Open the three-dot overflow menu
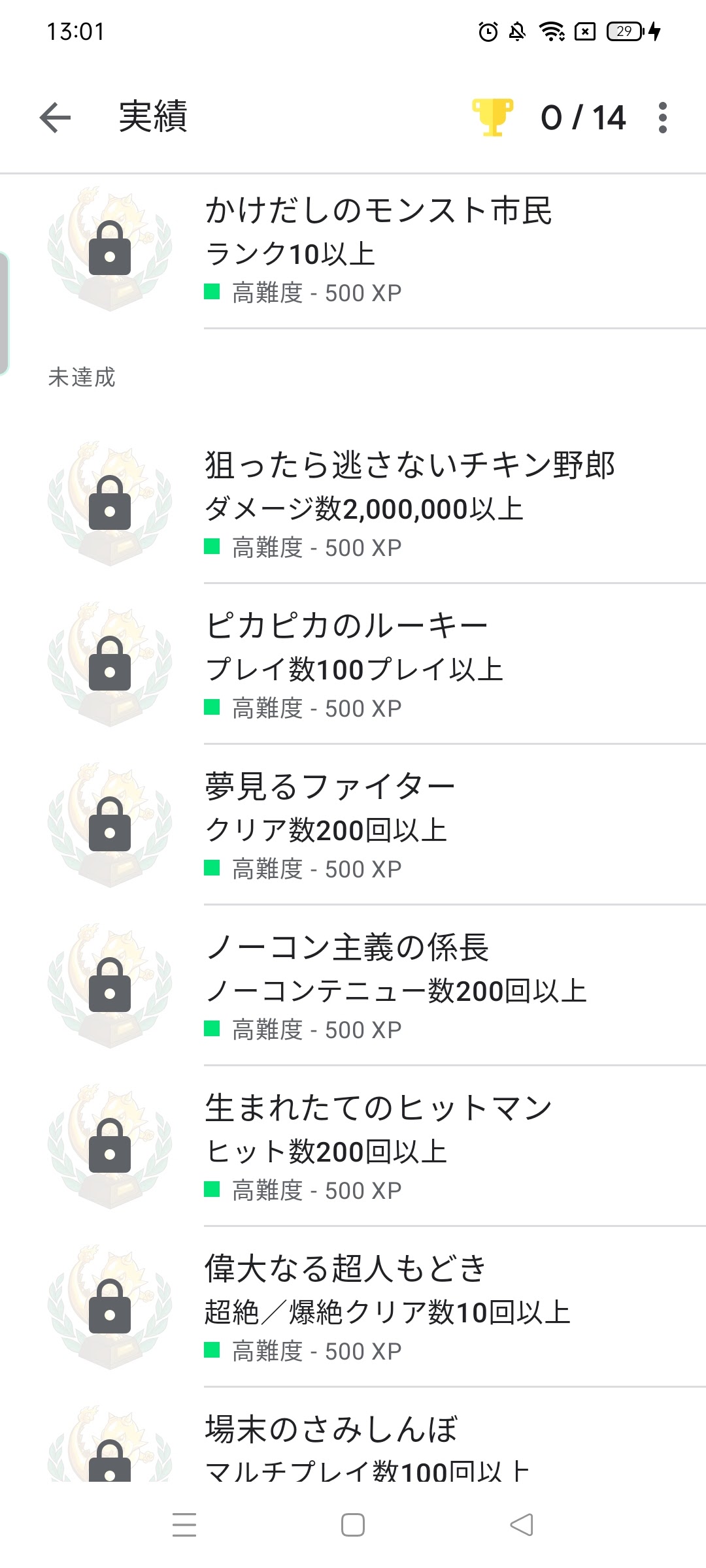 point(665,116)
